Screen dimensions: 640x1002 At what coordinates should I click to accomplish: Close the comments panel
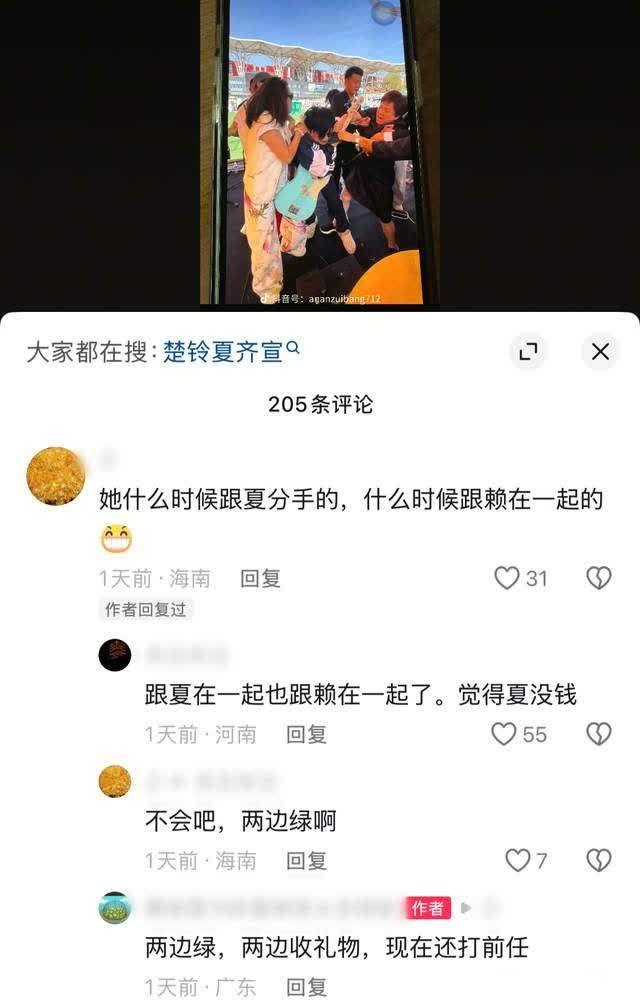coord(600,351)
